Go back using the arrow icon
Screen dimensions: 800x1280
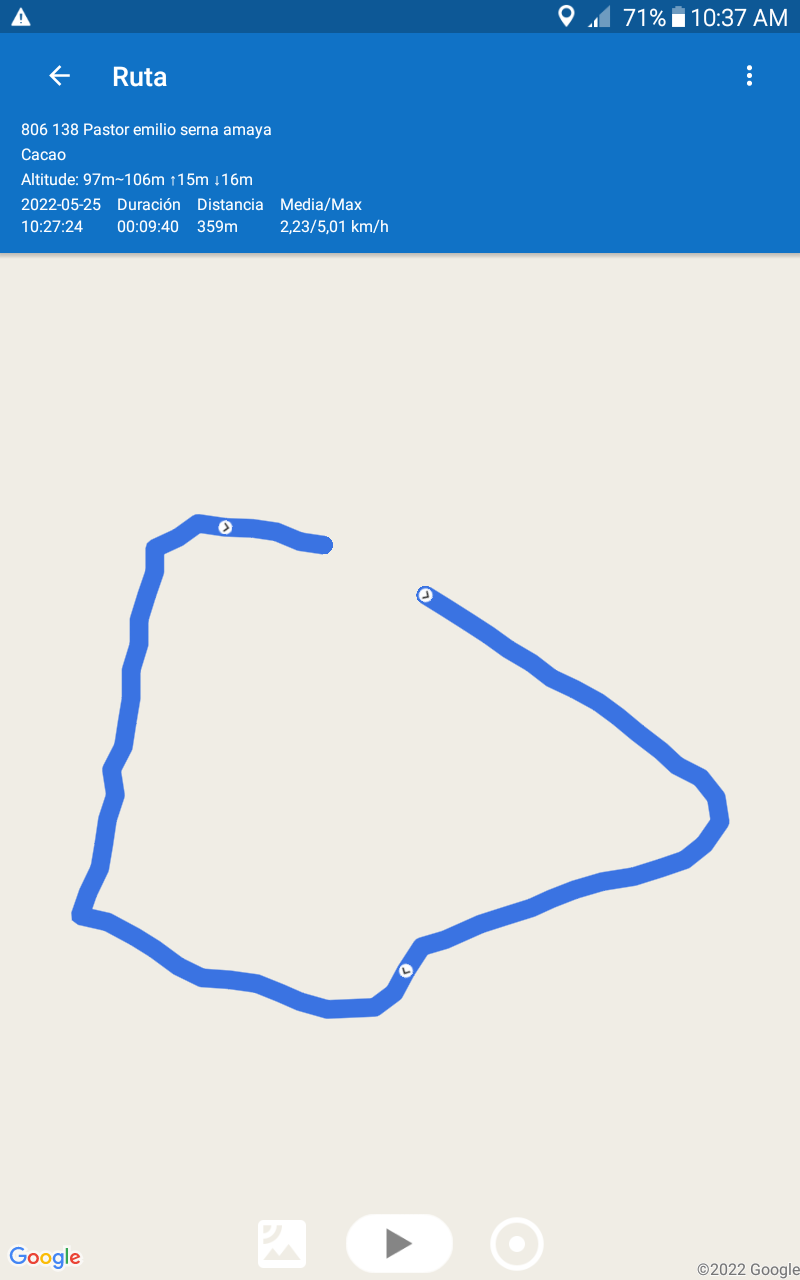coord(60,76)
